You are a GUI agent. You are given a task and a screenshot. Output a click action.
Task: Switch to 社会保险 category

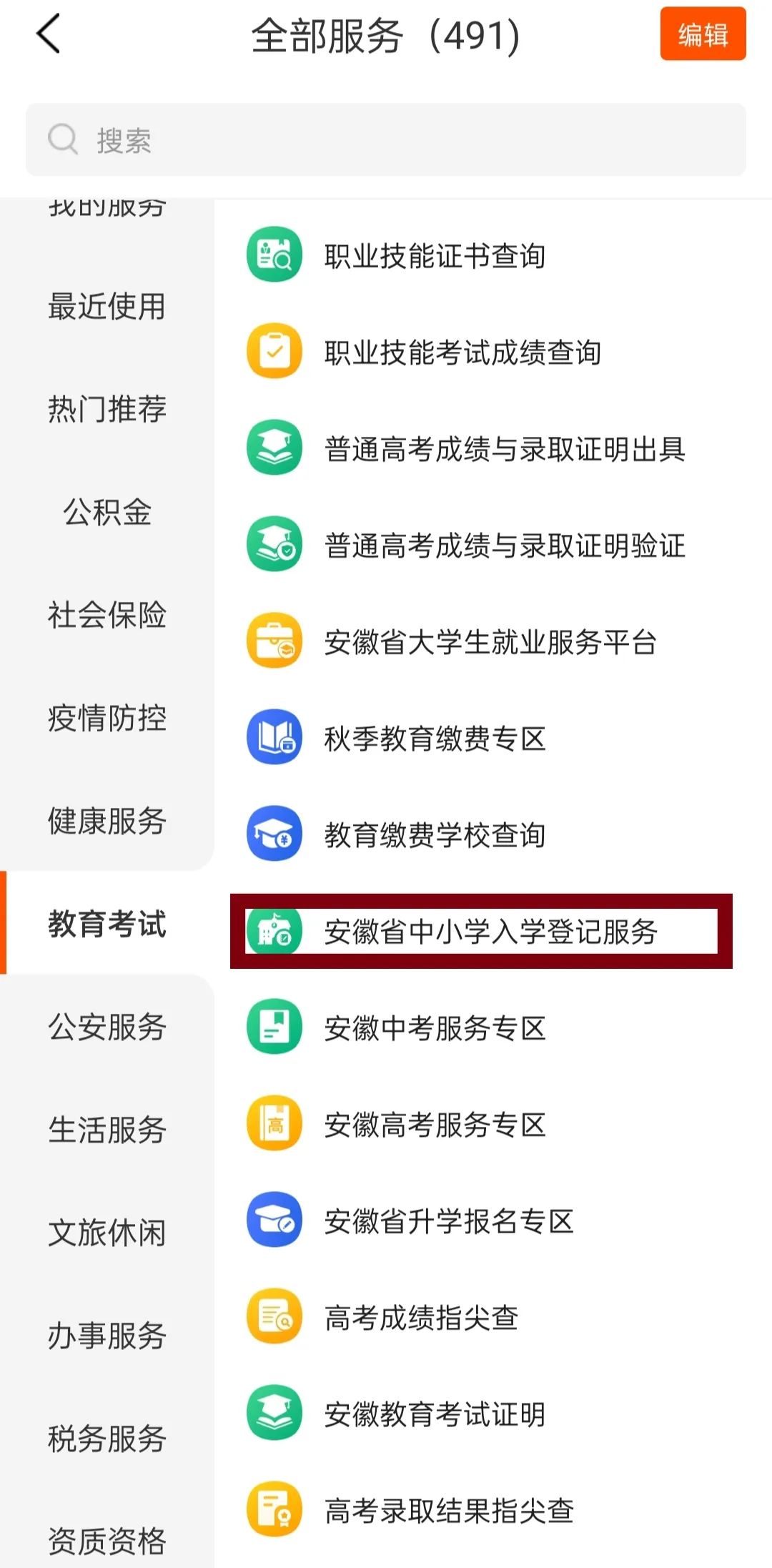(107, 616)
